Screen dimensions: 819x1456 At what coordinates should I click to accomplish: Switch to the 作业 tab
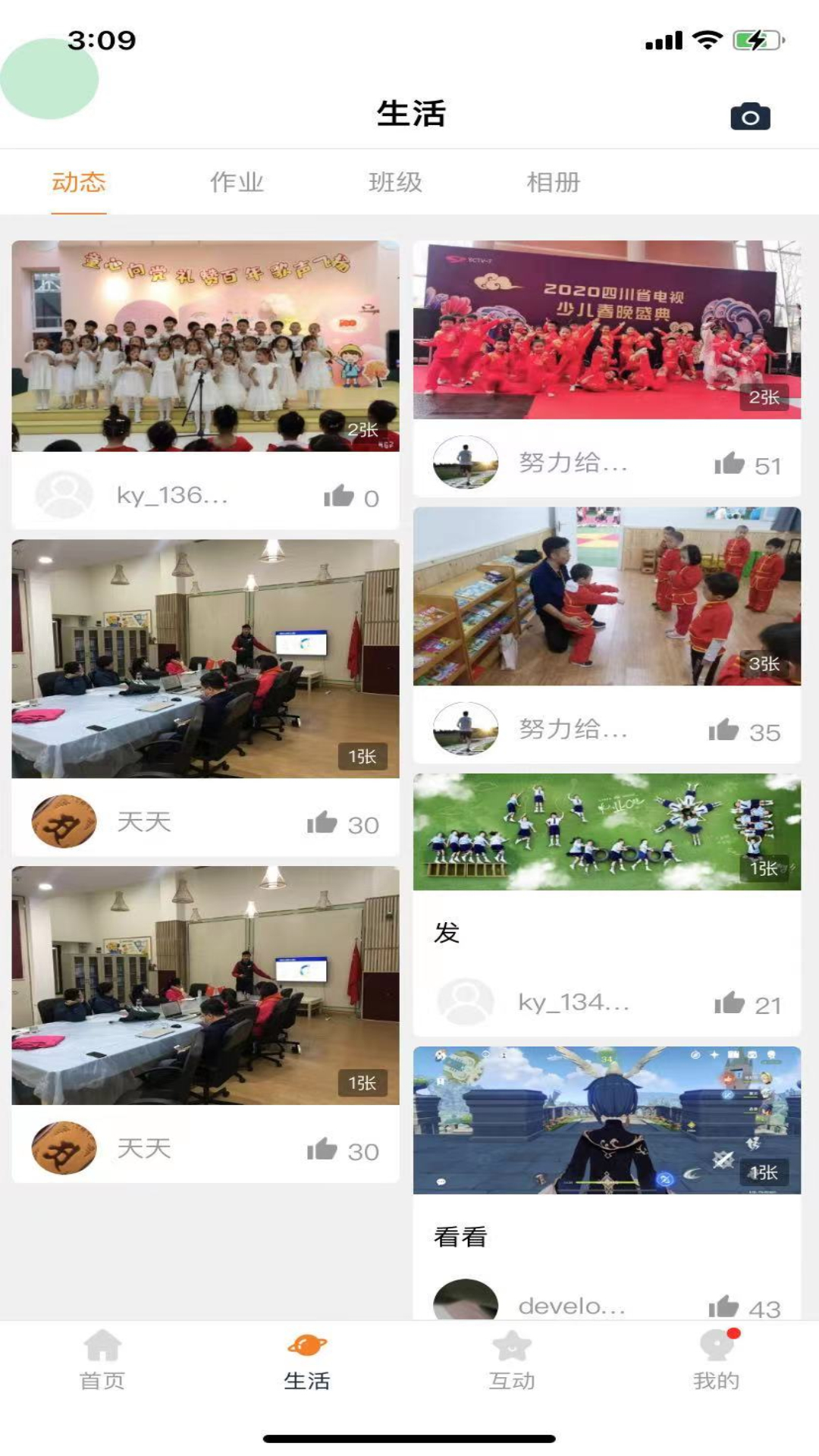[x=237, y=182]
